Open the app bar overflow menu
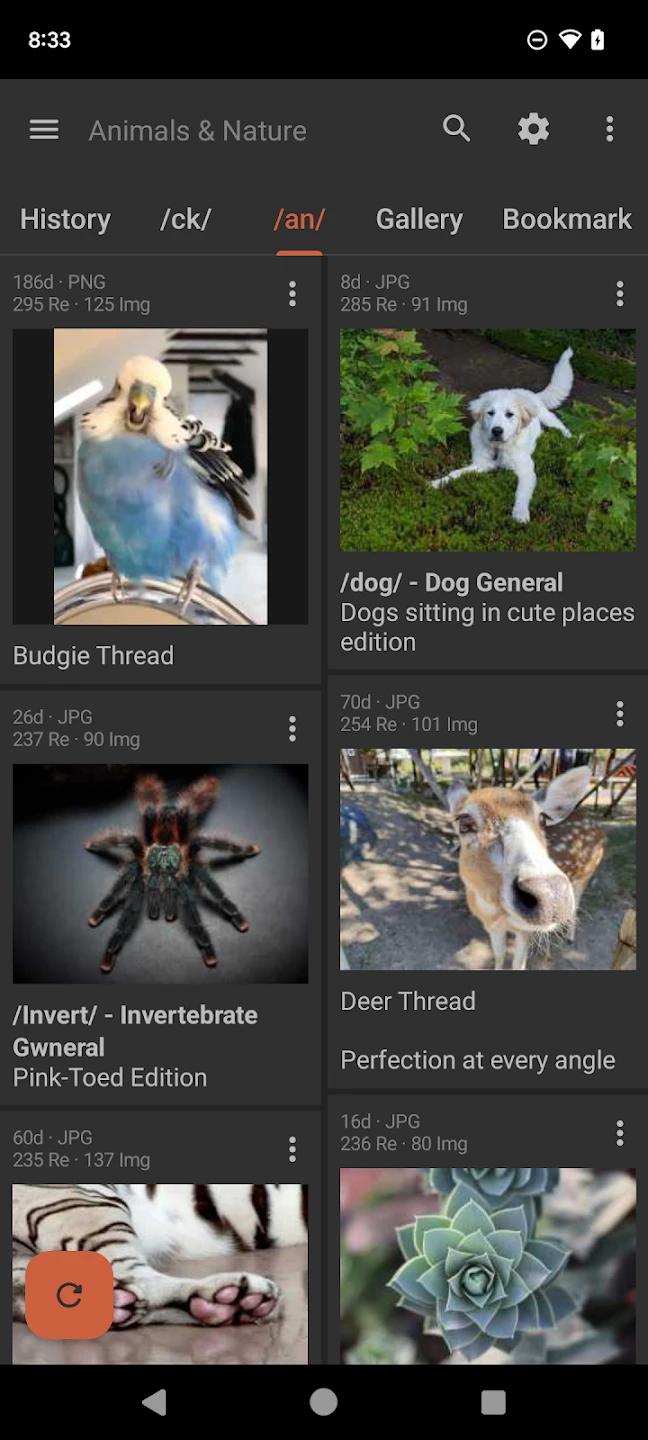Image resolution: width=648 pixels, height=1440 pixels. click(x=609, y=129)
